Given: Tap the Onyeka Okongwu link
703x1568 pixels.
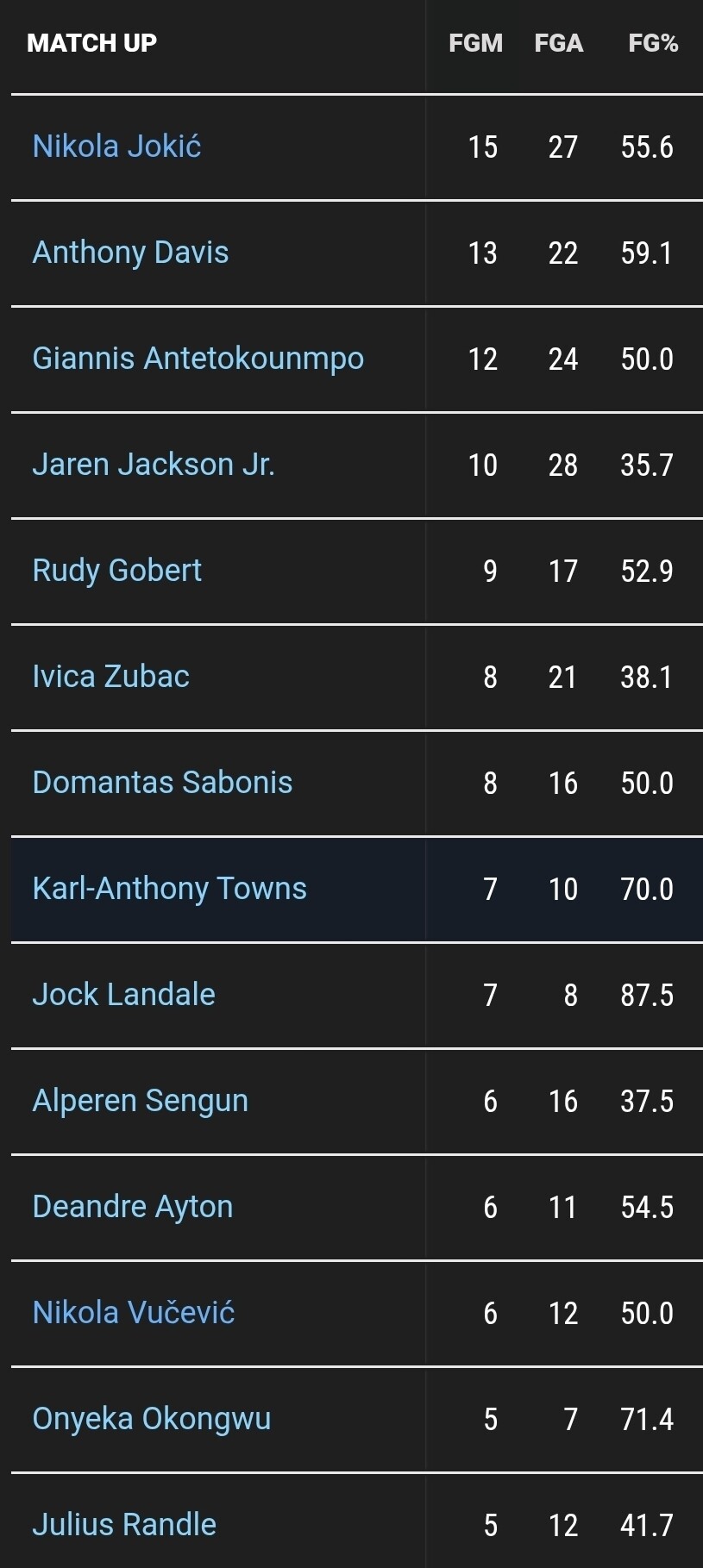Looking at the screenshot, I should click(x=151, y=1419).
